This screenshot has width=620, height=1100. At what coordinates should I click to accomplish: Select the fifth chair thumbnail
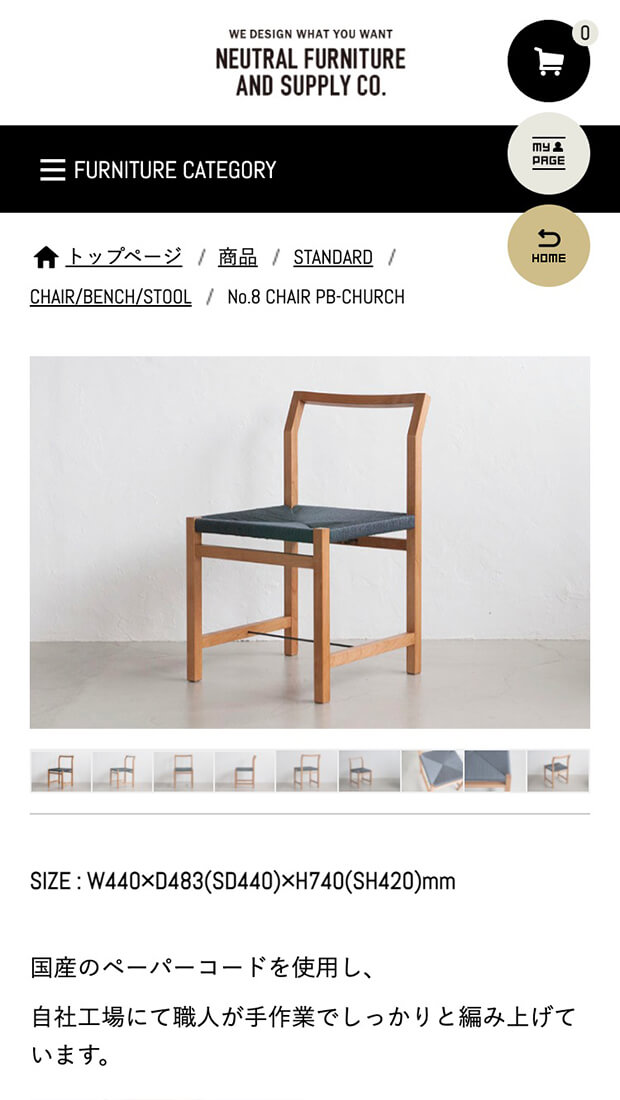coord(308,771)
